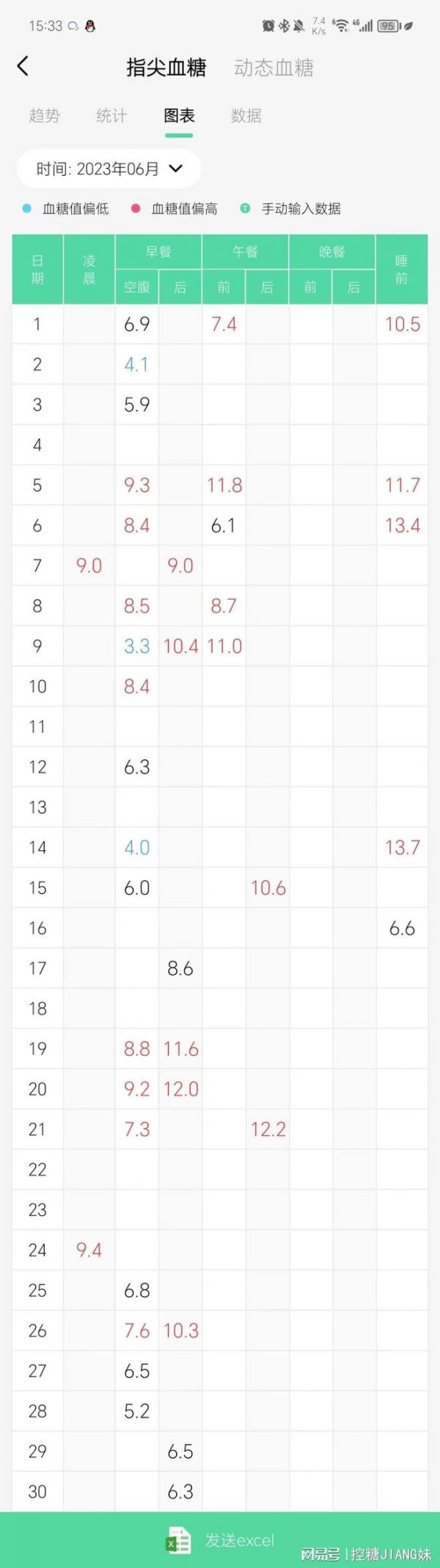Open the 趋势 tab
Image resolution: width=440 pixels, height=1568 pixels.
44,116
